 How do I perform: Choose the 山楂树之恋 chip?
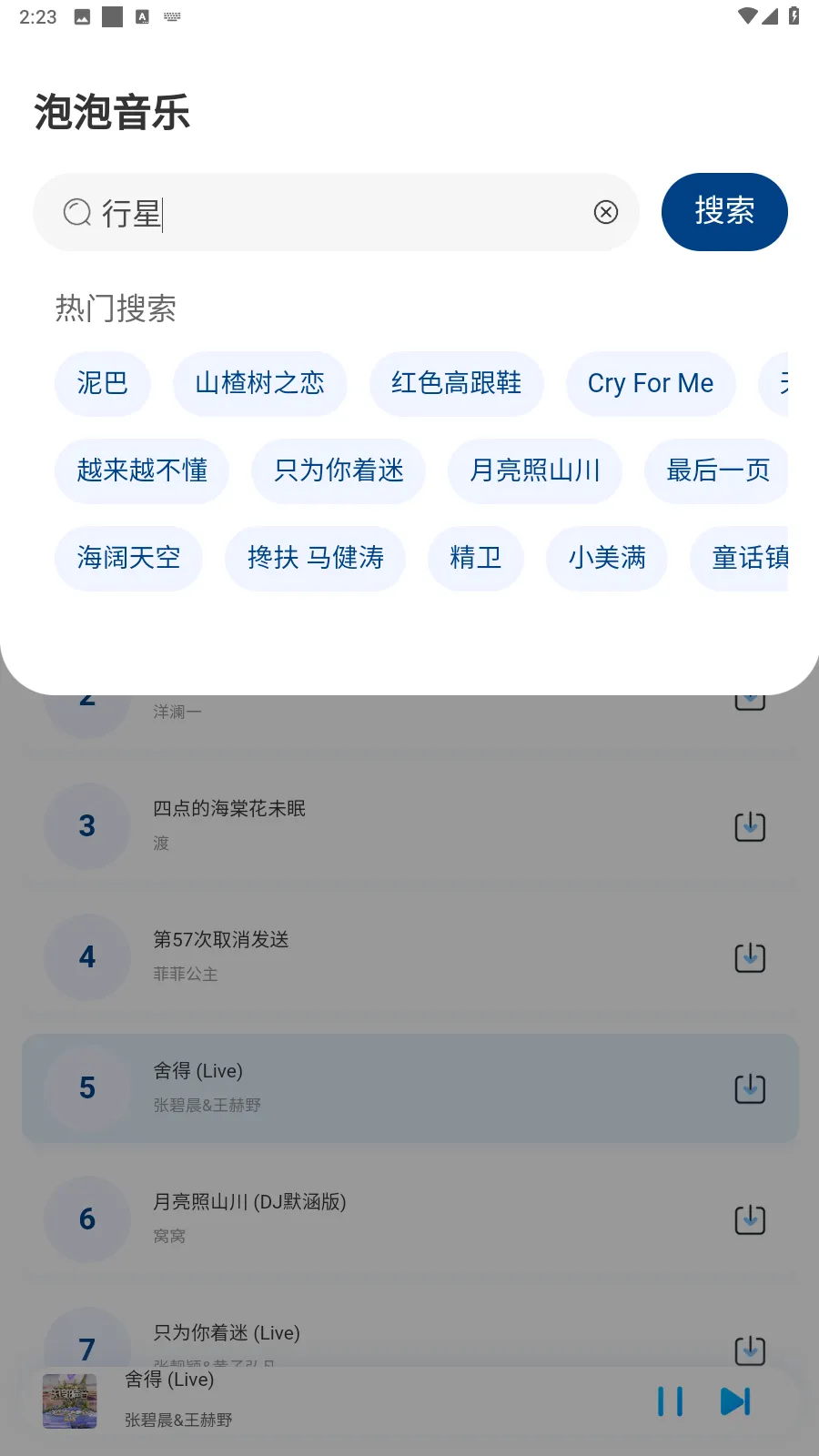tap(259, 383)
